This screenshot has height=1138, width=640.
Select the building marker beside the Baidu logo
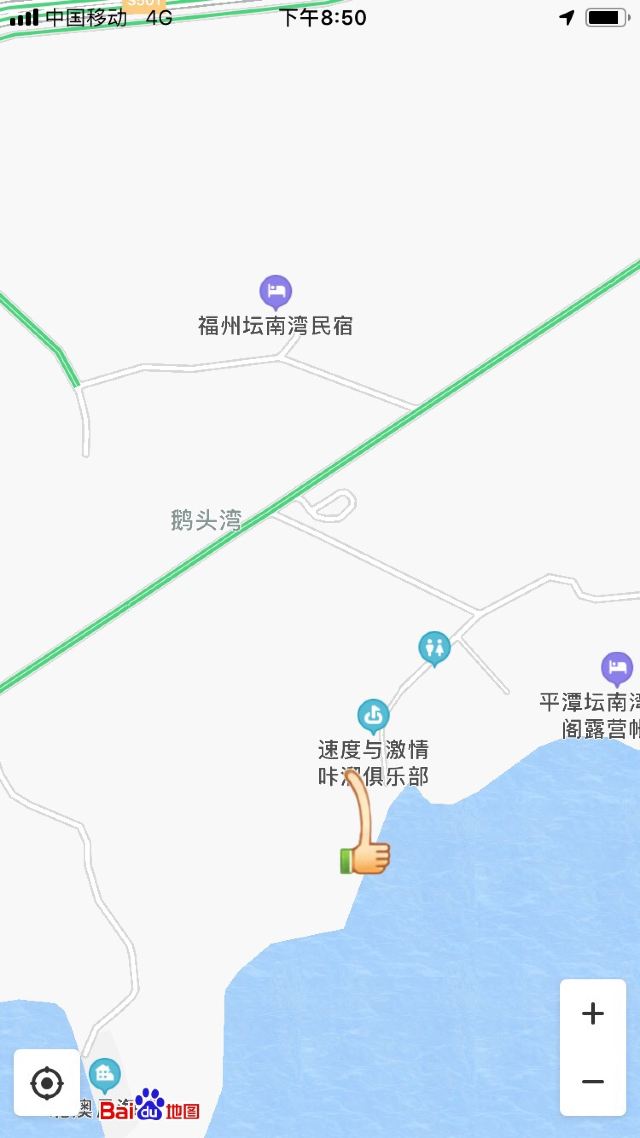(103, 1075)
